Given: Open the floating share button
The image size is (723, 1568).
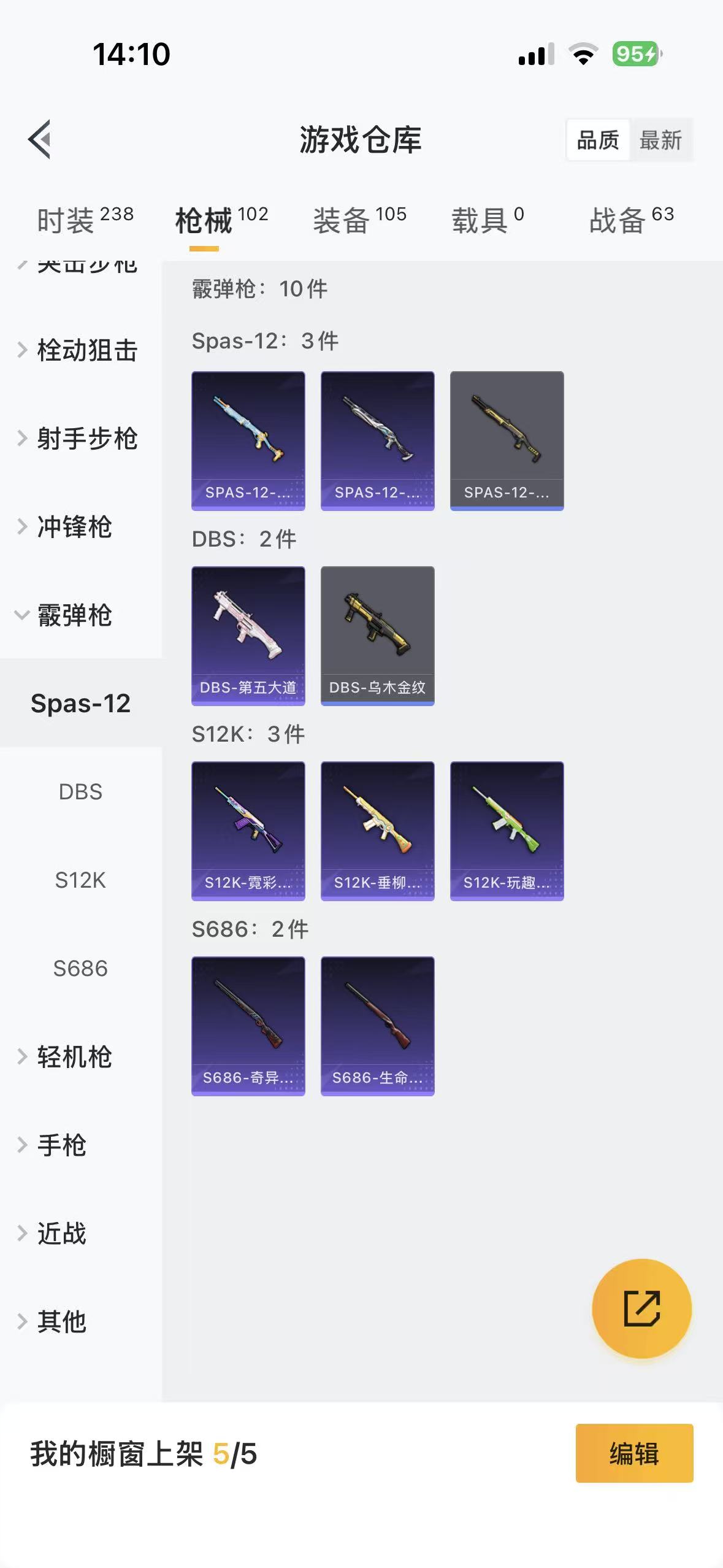Looking at the screenshot, I should (x=641, y=1309).
